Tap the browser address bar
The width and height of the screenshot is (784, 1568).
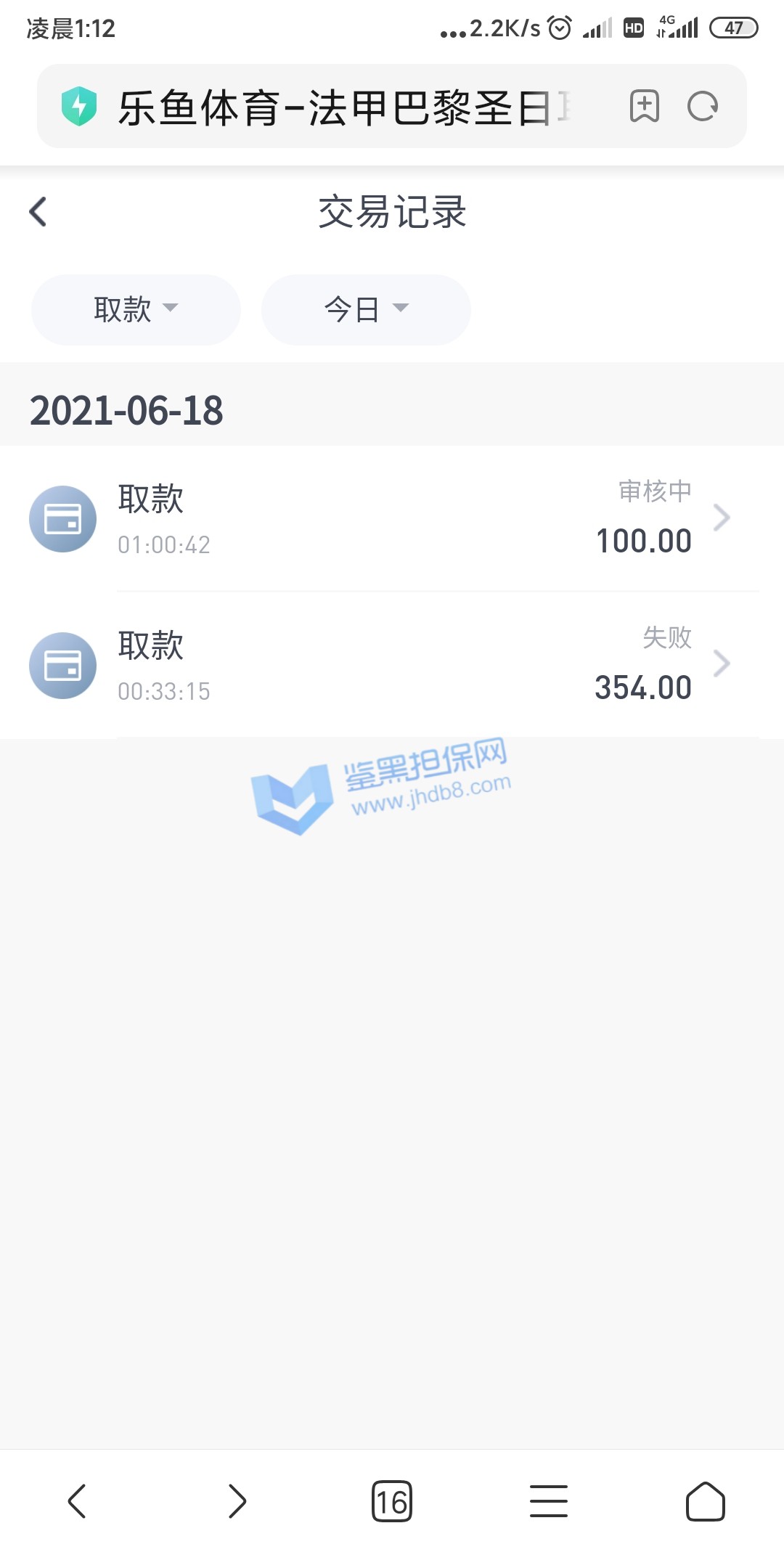point(341,107)
